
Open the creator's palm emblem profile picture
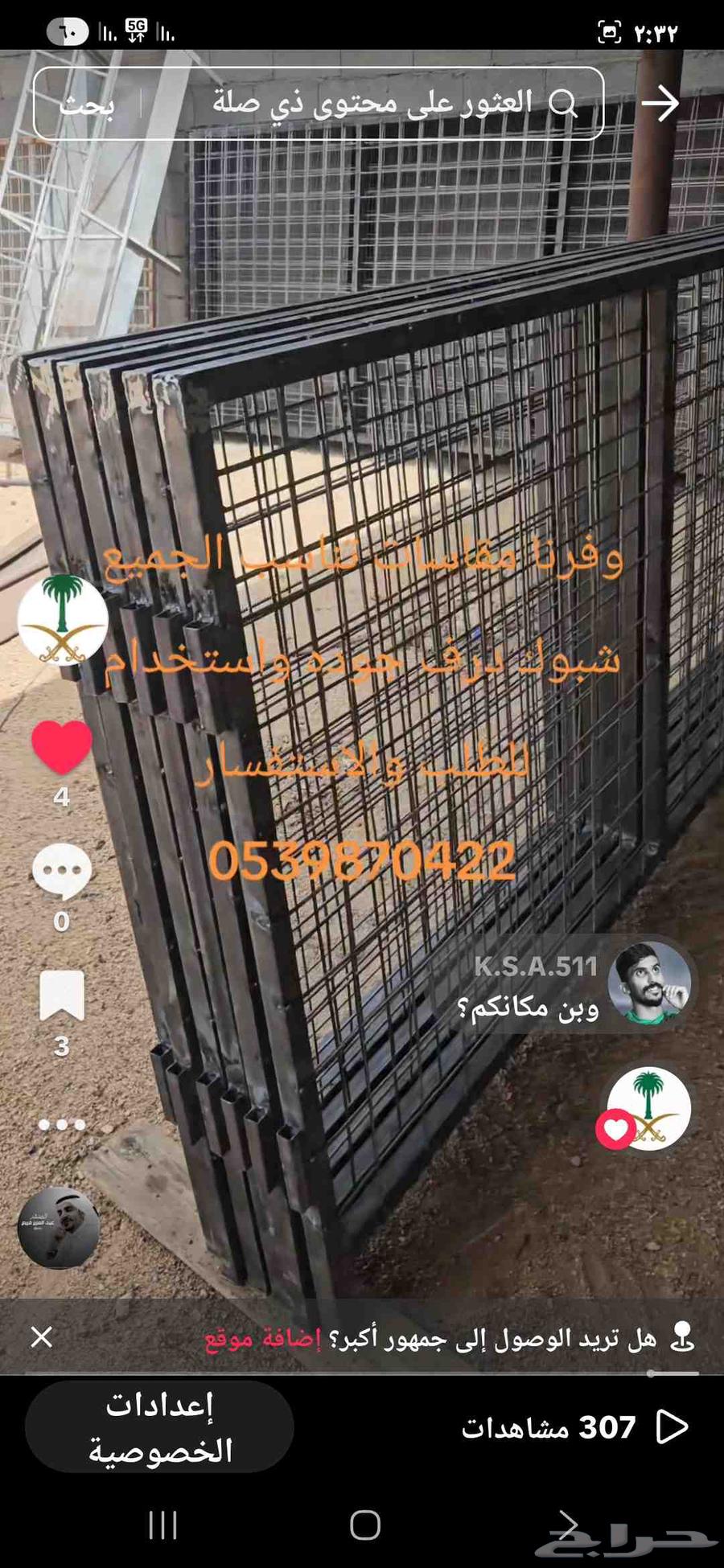coord(63,620)
